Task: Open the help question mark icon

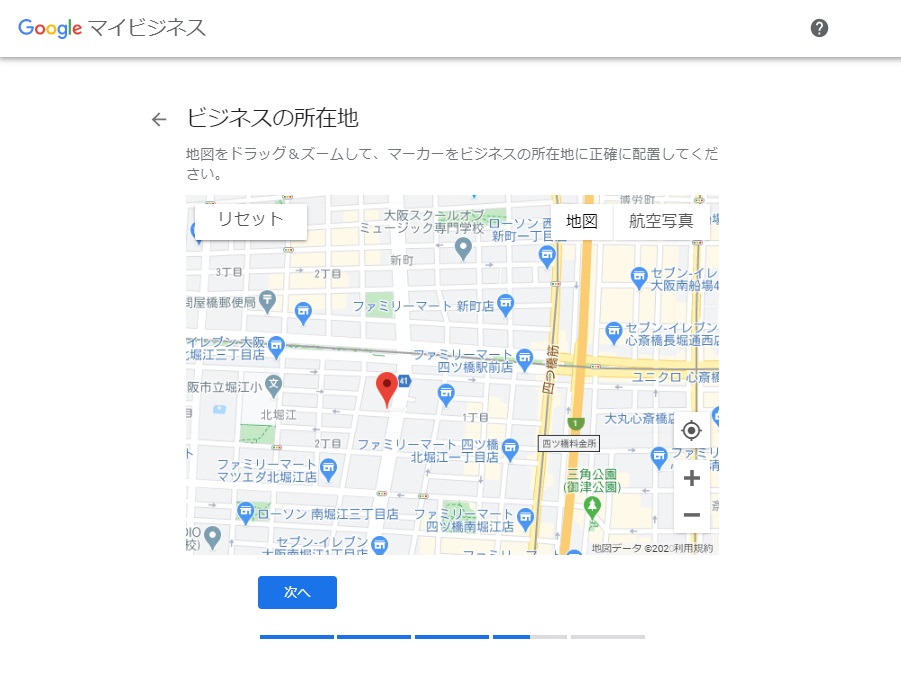Action: point(819,28)
